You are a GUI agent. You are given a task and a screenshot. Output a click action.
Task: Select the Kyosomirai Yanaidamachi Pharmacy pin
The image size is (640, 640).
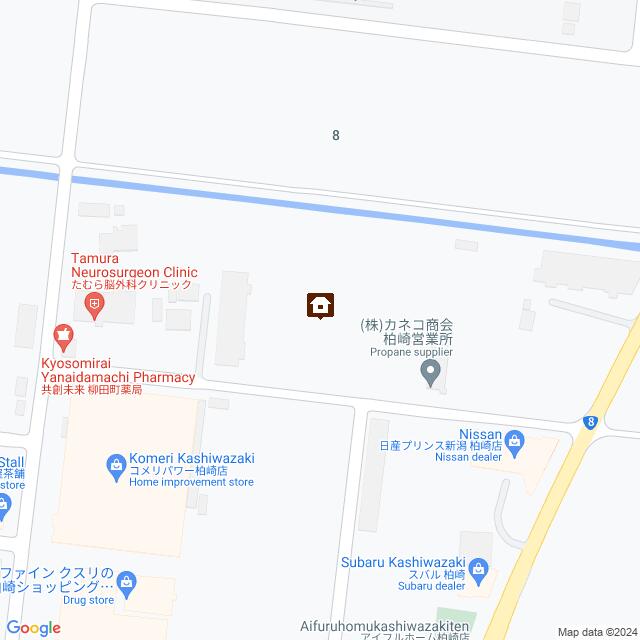(63, 333)
